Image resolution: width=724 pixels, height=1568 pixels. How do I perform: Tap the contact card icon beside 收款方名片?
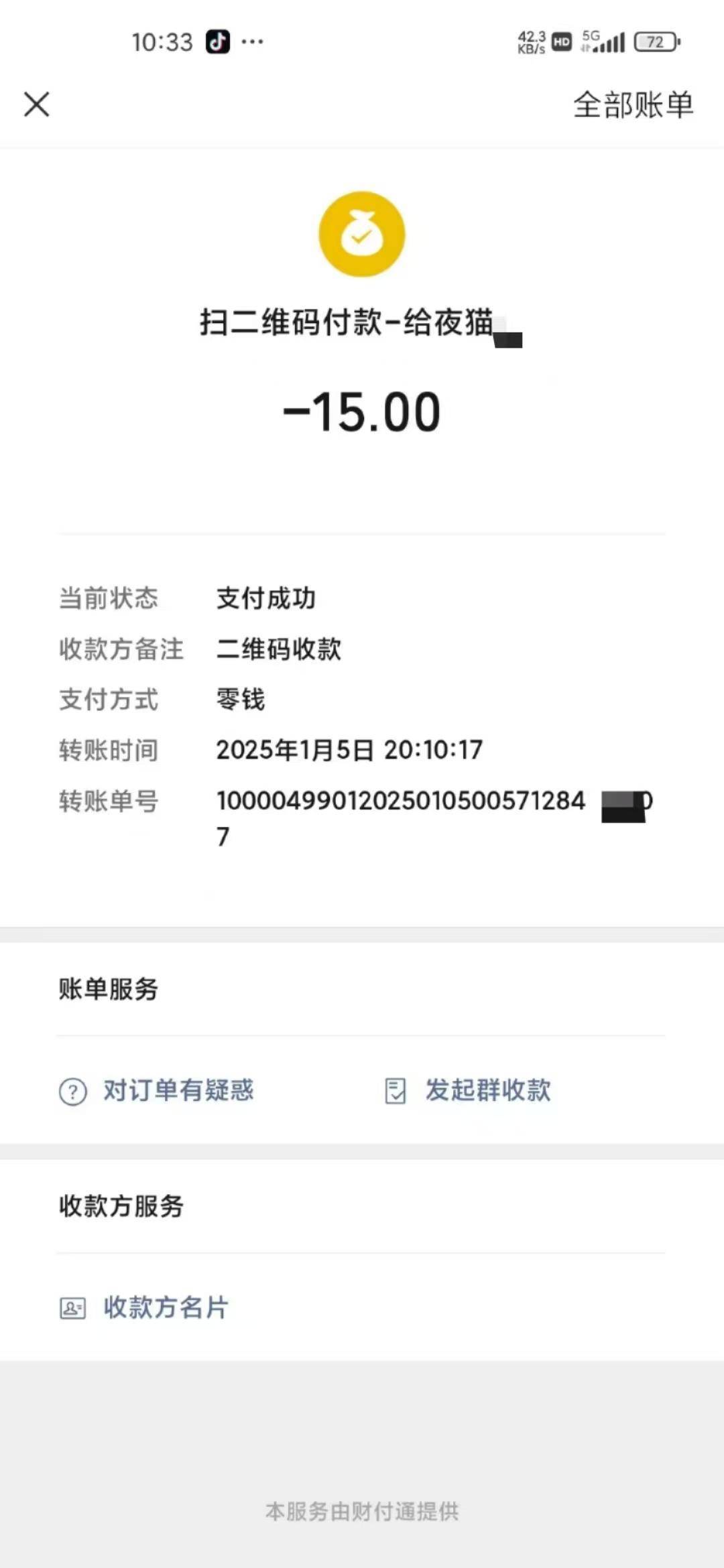(72, 1308)
